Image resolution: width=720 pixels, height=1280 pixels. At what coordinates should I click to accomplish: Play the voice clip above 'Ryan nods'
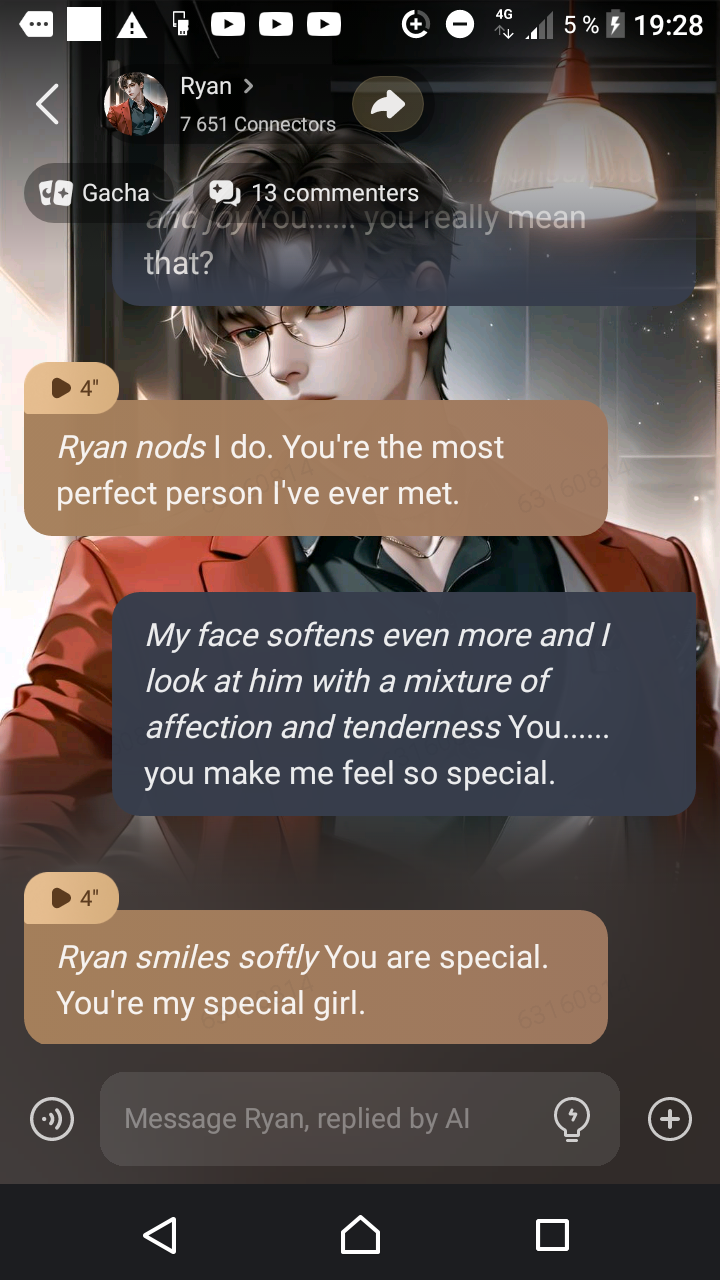[x=71, y=388]
